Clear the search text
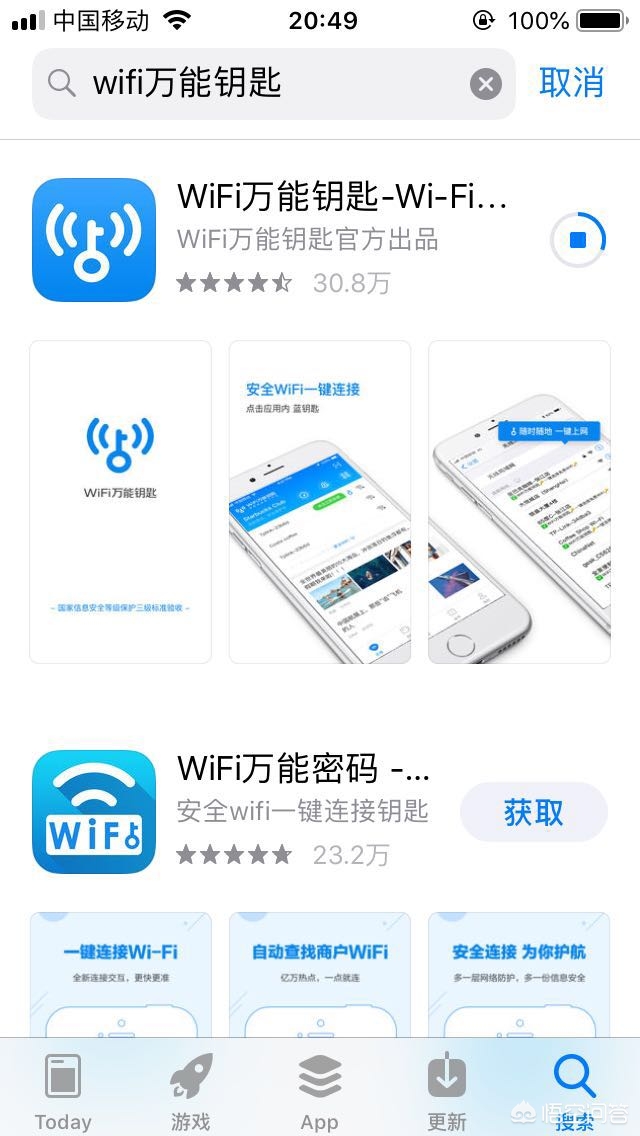Viewport: 640px width, 1136px height. [486, 84]
